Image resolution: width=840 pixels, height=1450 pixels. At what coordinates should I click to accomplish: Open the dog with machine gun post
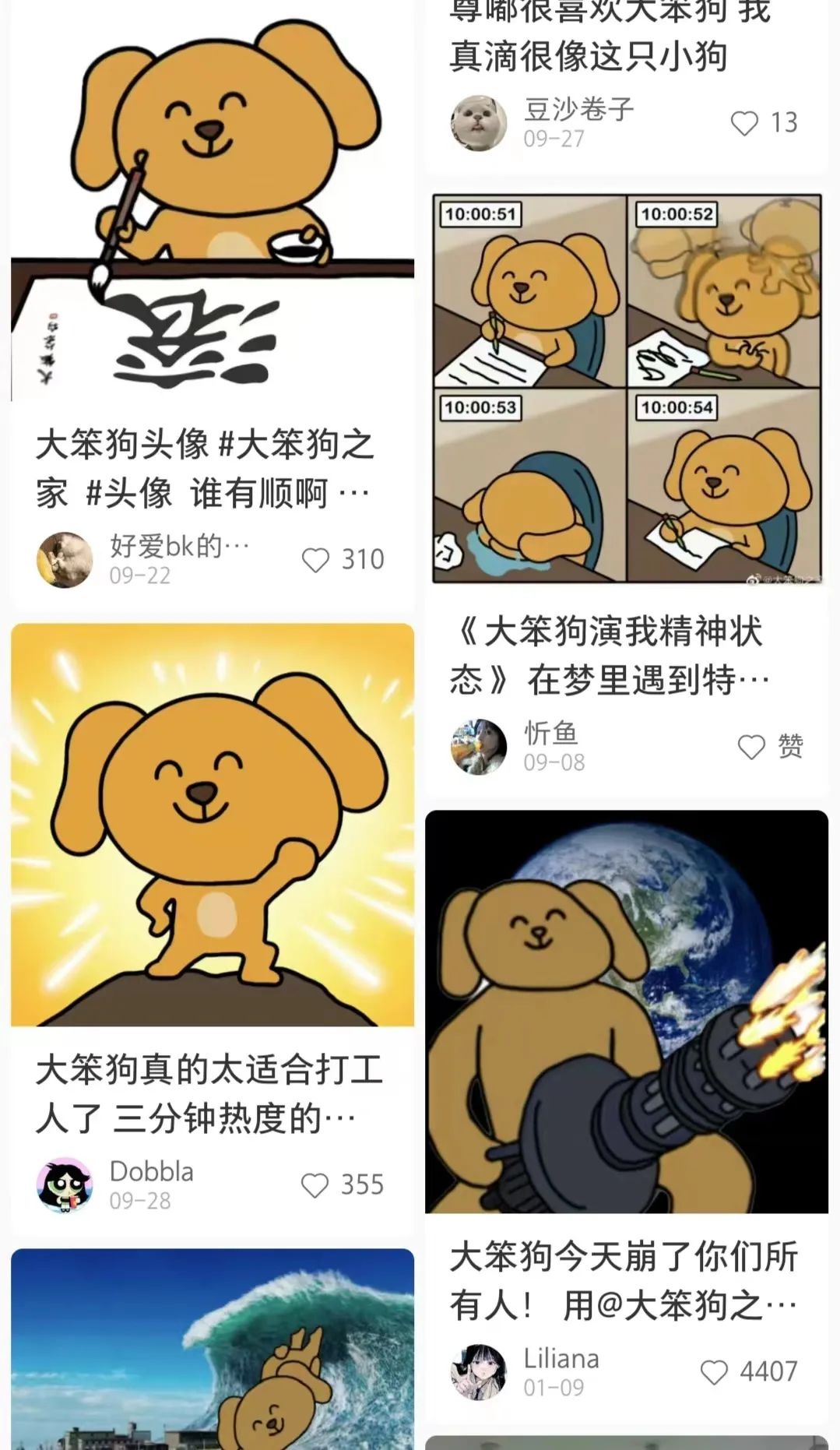(627, 1011)
